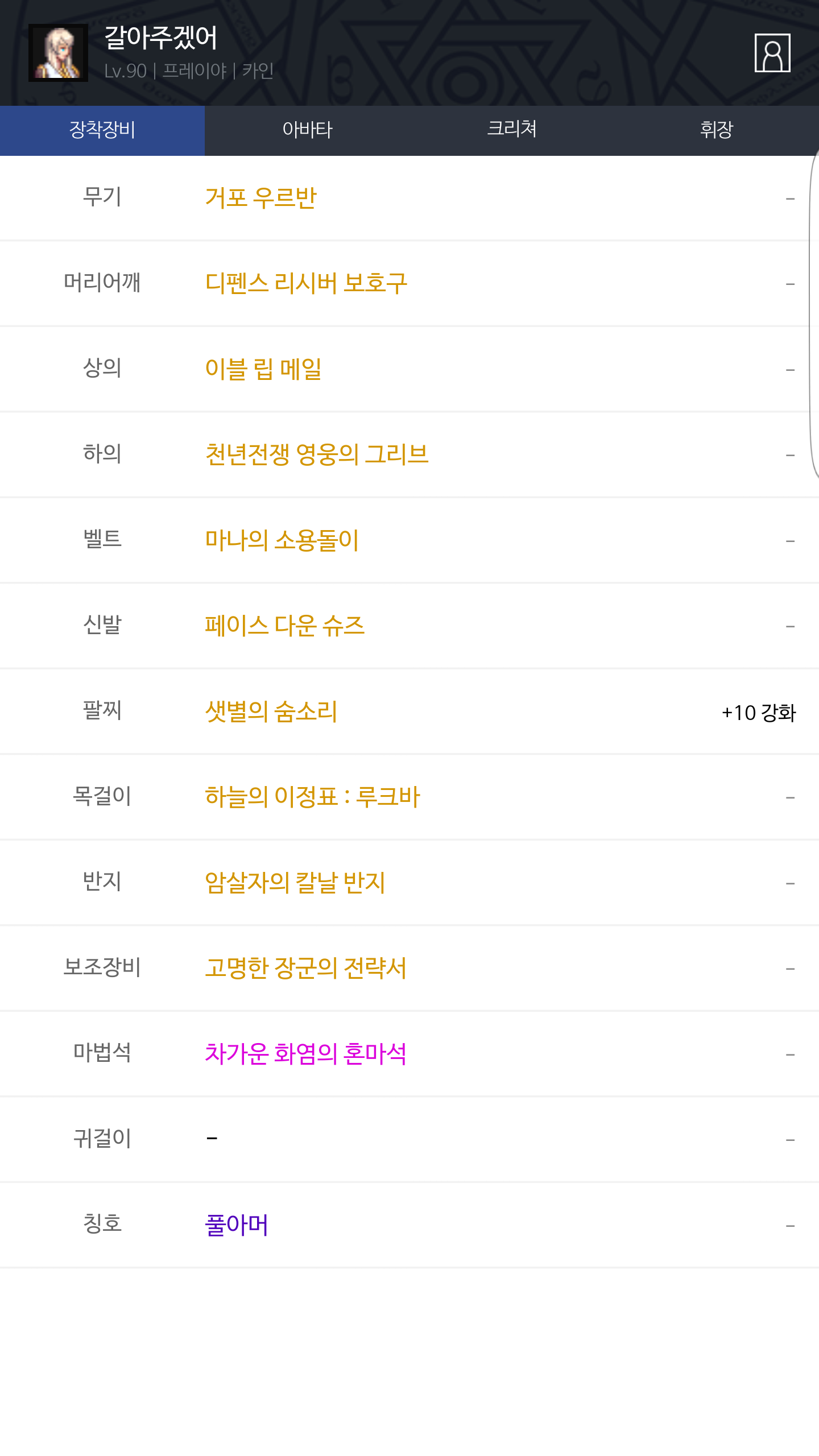Select the 장착장비 tab
This screenshot has width=819, height=1456.
[102, 130]
